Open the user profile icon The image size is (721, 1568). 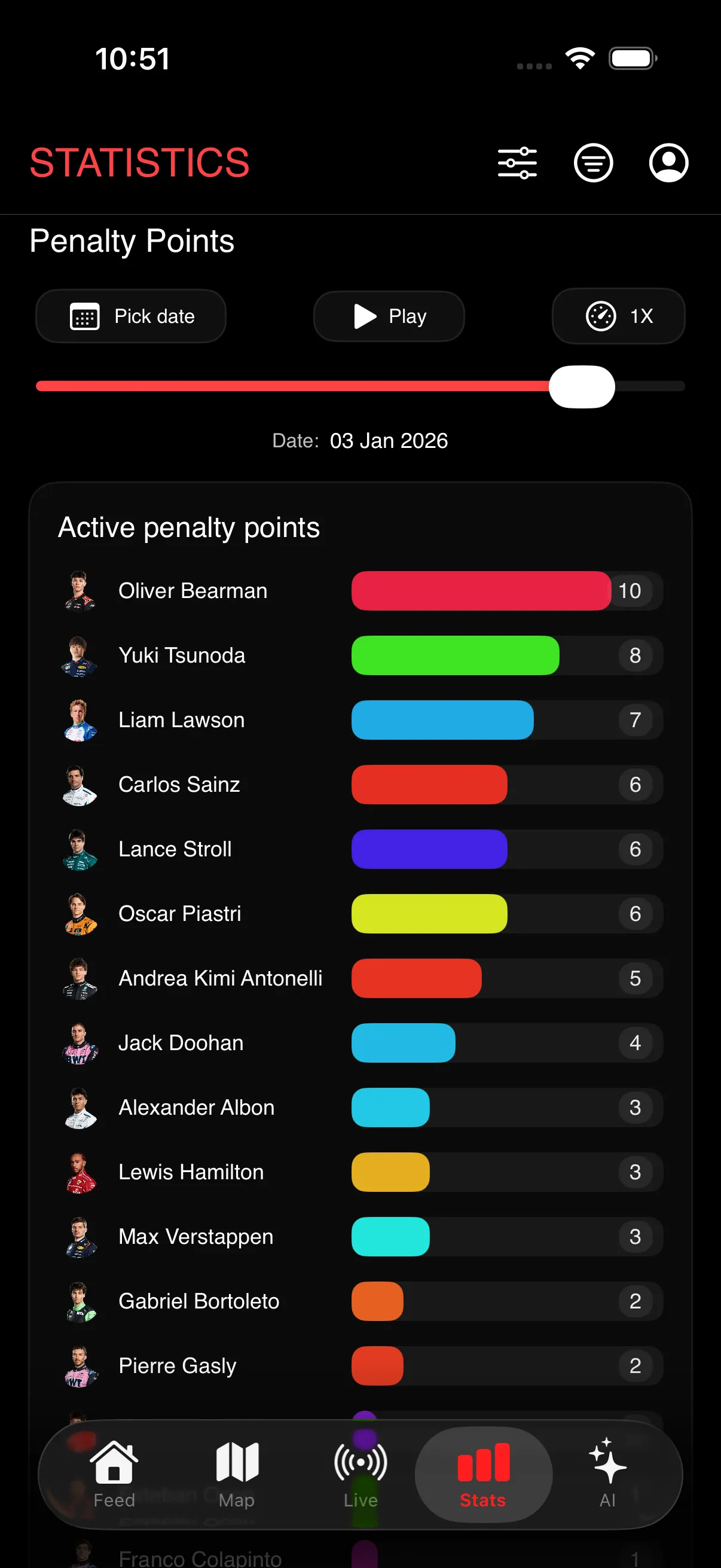[x=668, y=162]
